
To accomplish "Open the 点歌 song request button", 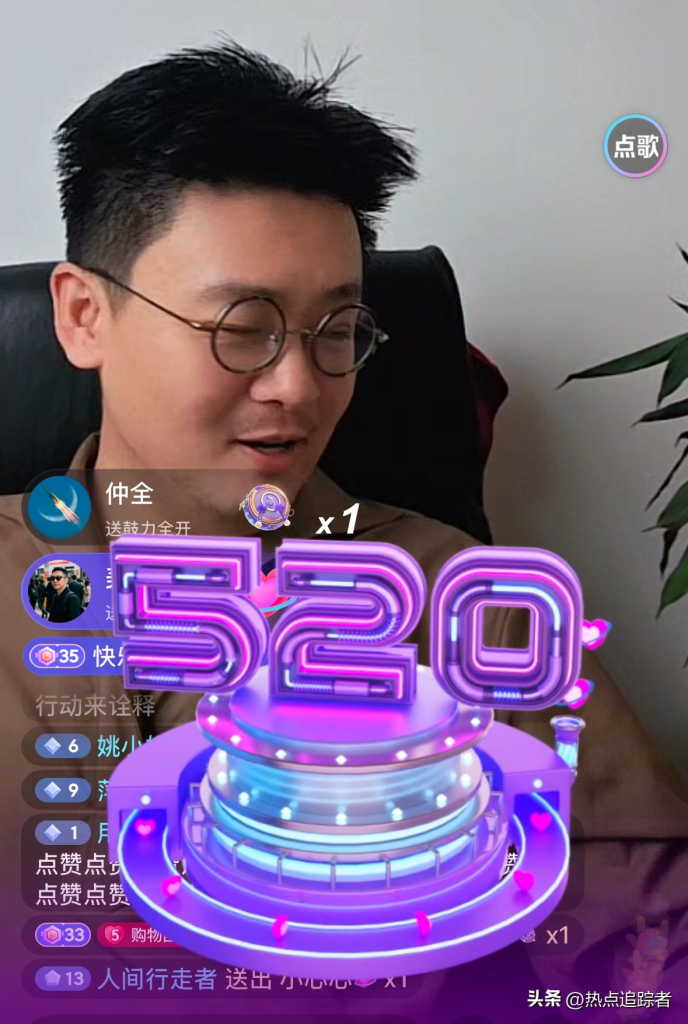I will [x=636, y=147].
